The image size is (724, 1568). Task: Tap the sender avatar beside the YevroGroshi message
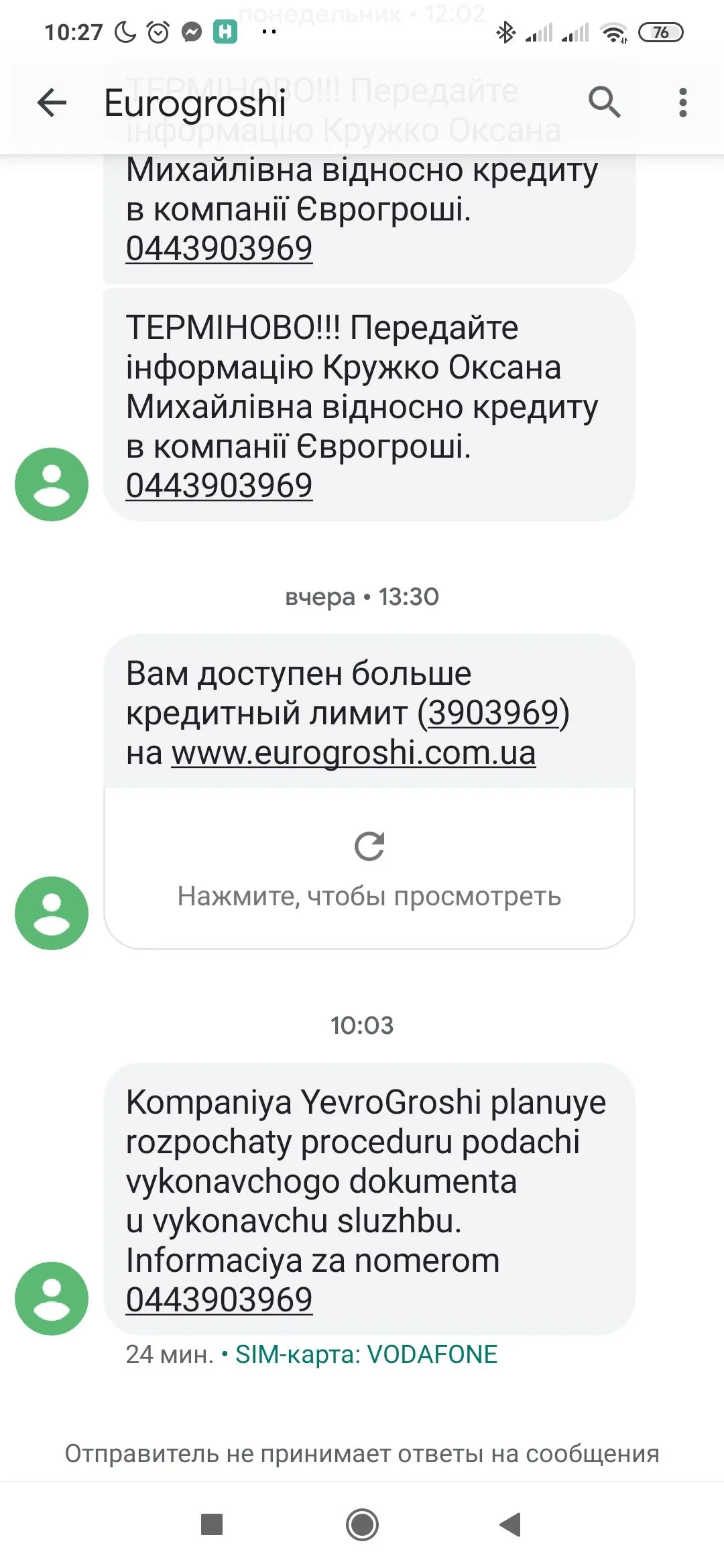[52, 1299]
